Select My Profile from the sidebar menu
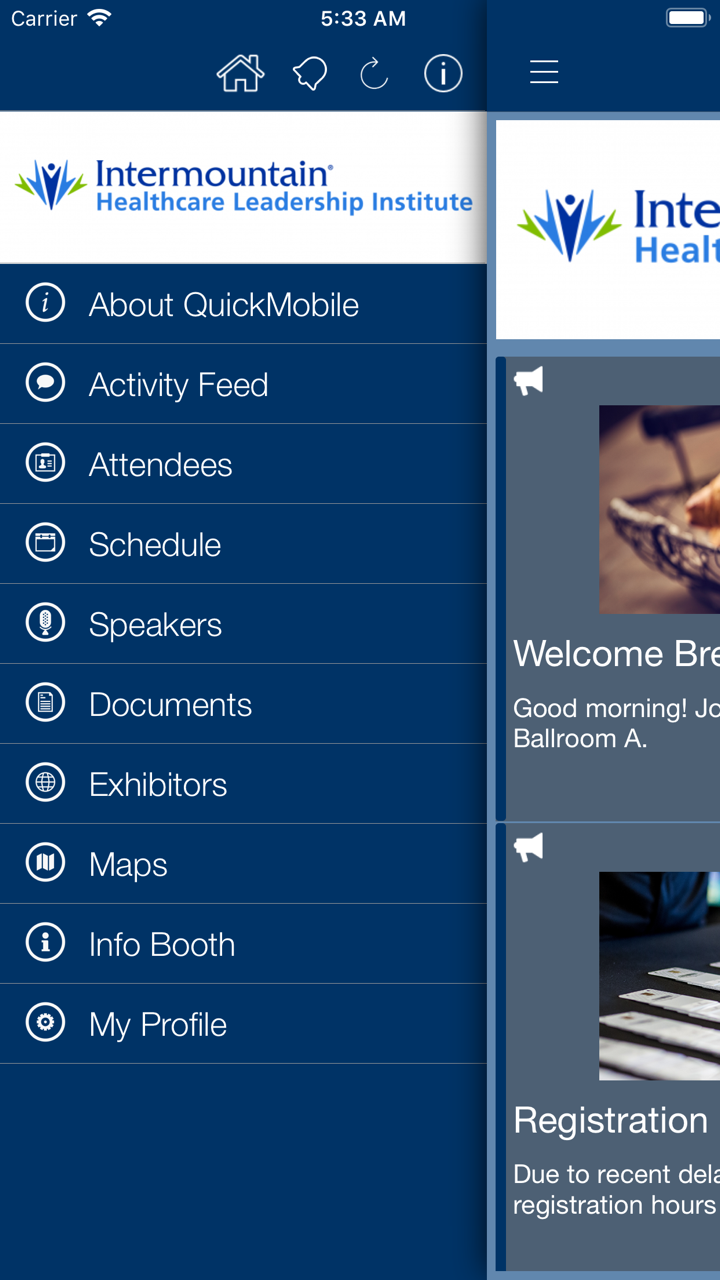This screenshot has height=1280, width=720. click(155, 1023)
